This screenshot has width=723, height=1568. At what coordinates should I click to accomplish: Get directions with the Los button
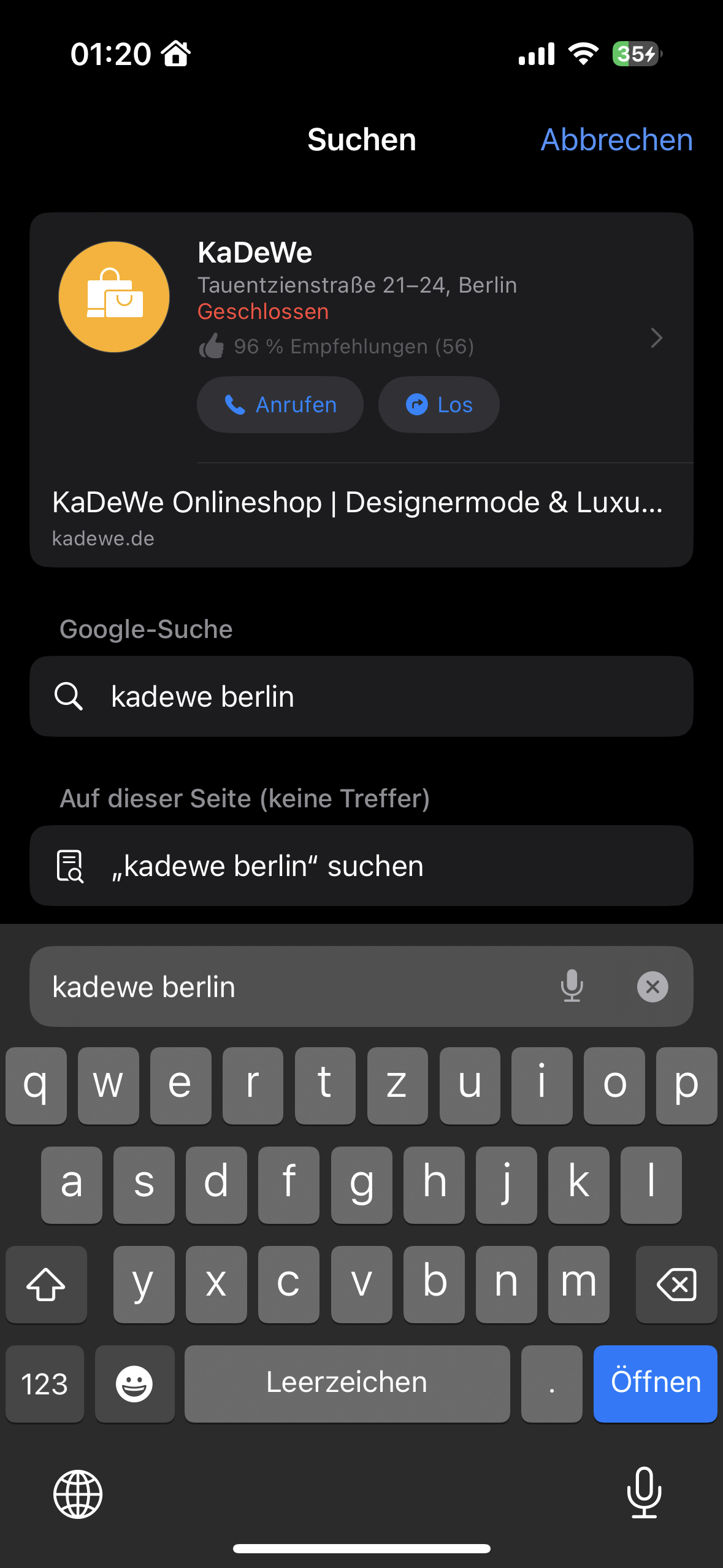[438, 405]
